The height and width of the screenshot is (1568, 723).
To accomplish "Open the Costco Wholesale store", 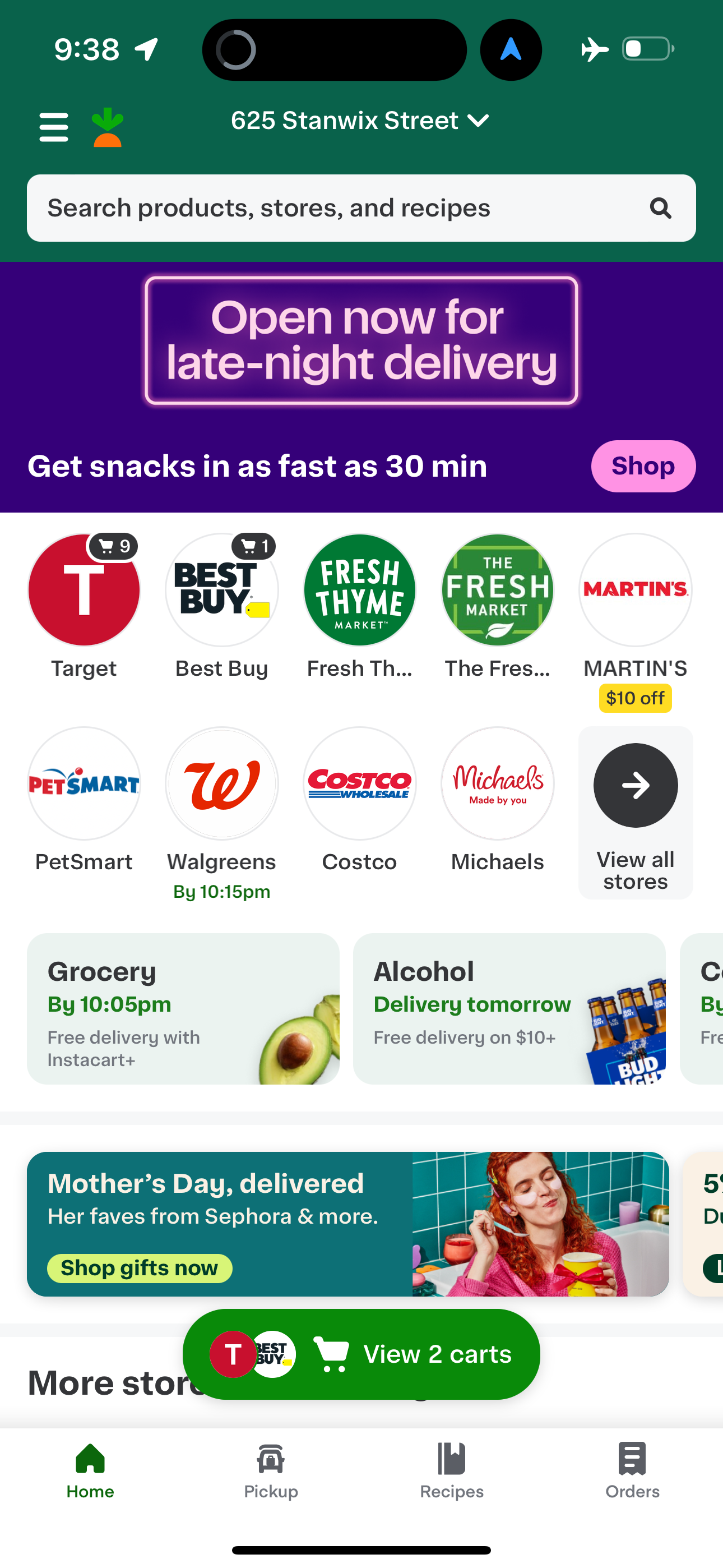I will click(359, 783).
